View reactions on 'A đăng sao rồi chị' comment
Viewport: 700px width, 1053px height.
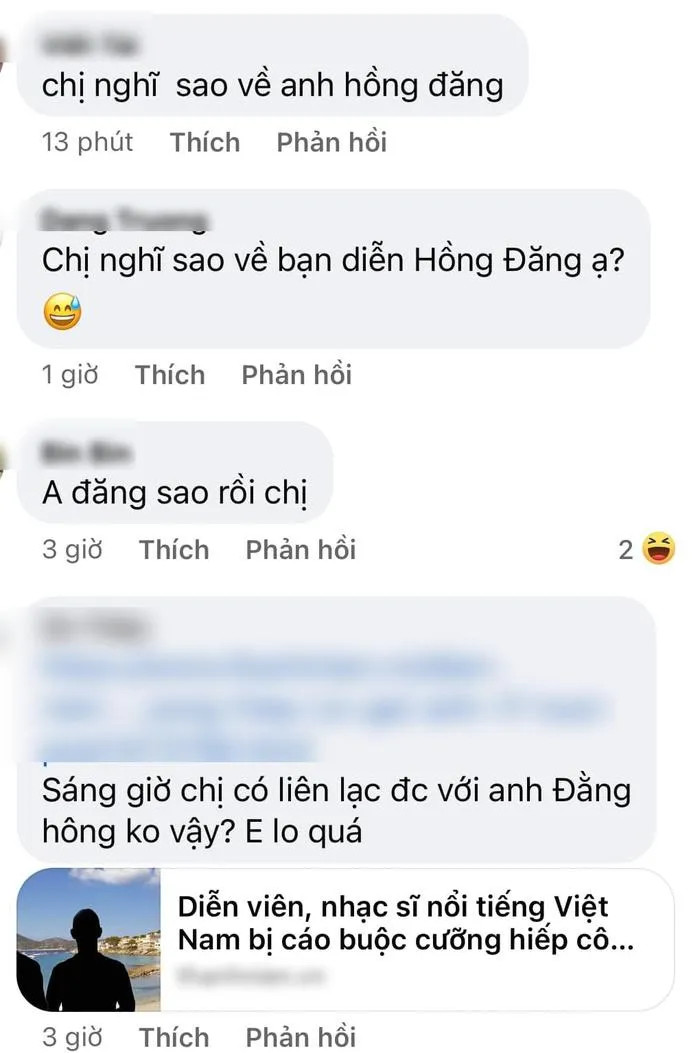[x=647, y=549]
